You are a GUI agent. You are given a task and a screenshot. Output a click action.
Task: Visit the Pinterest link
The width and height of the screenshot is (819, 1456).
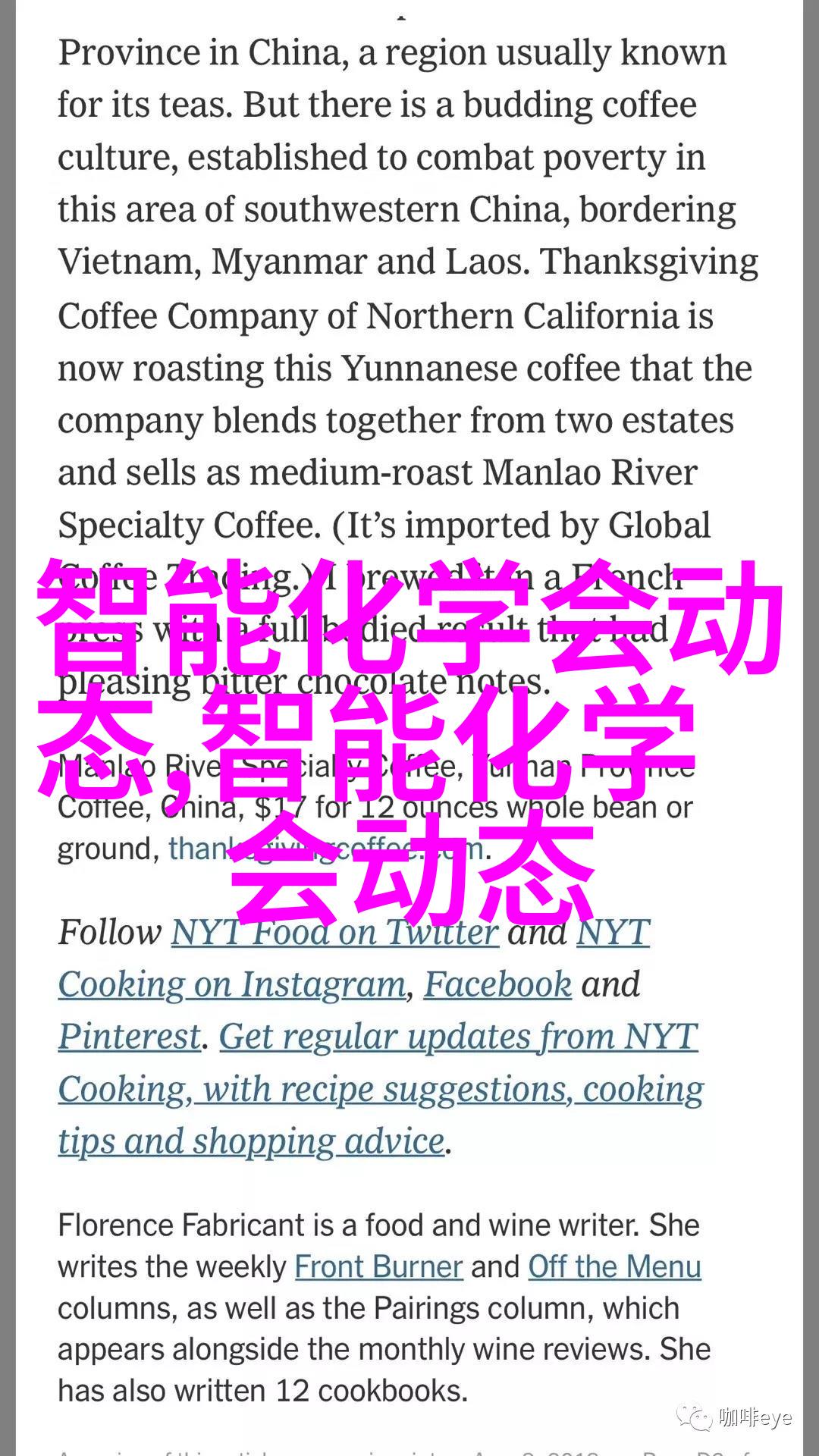point(130,1037)
